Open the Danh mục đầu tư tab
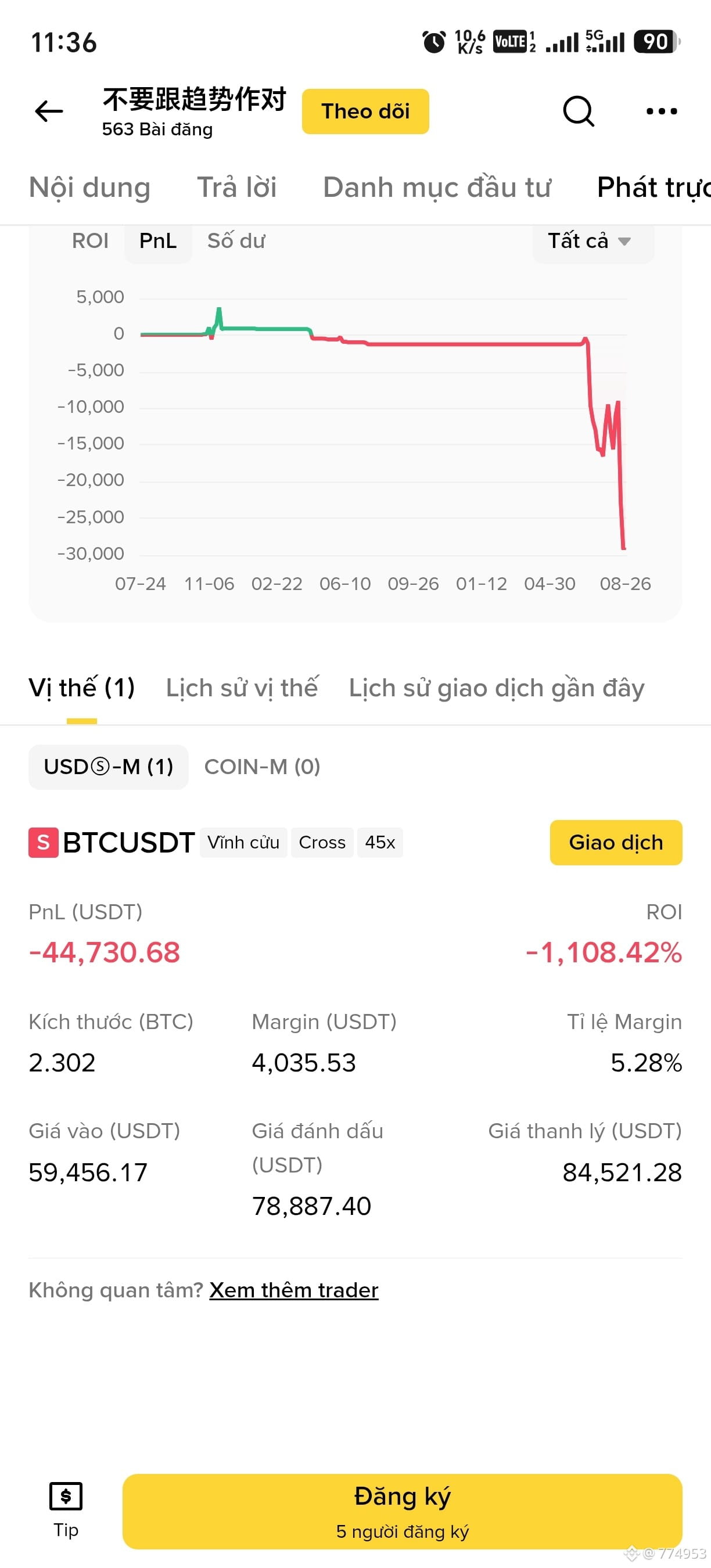The width and height of the screenshot is (711, 1568). pos(436,188)
